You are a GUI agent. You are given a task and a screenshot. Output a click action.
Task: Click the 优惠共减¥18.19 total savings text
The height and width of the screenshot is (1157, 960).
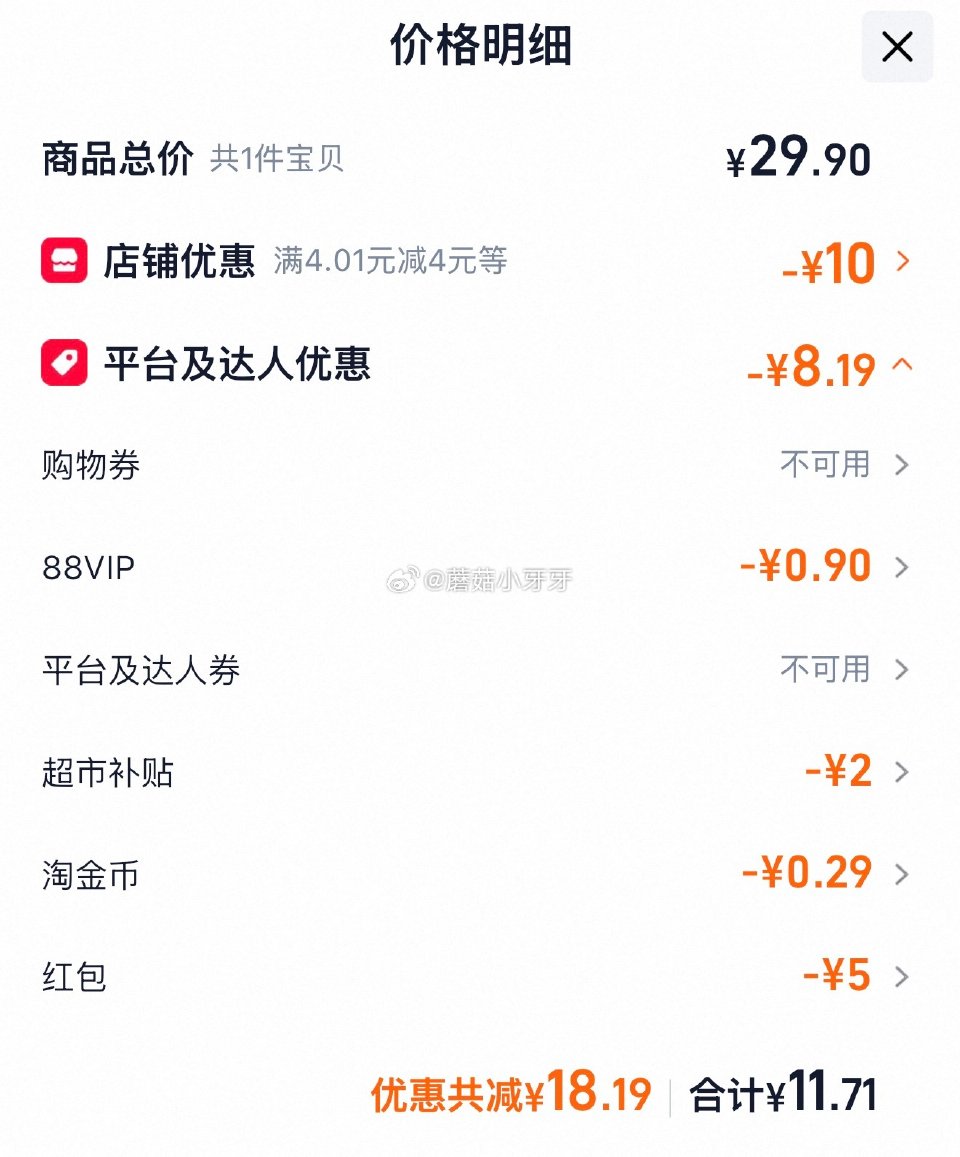(x=512, y=1096)
